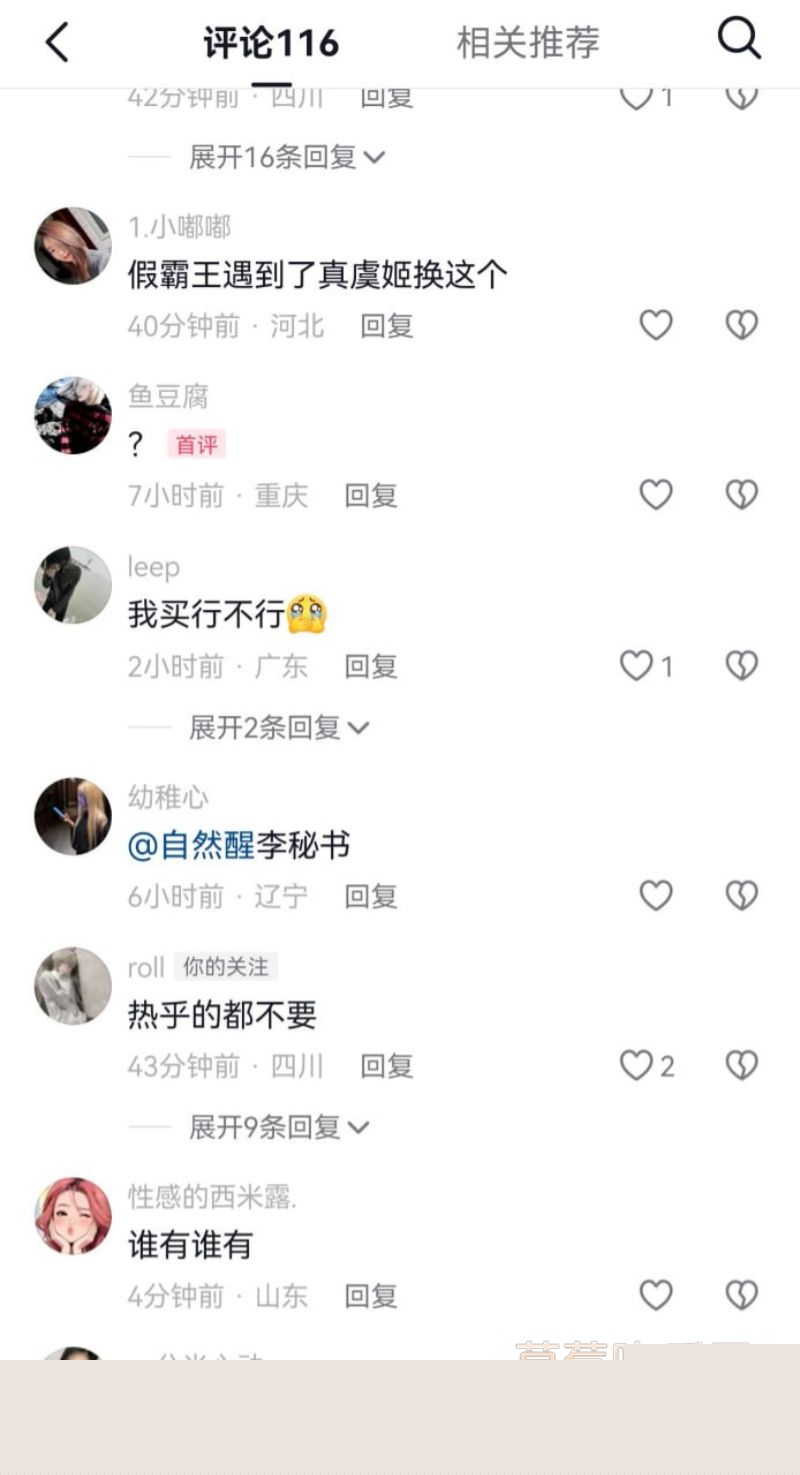Click the dislike icon on 1.小嘟嘟's comment
The image size is (800, 1475).
pos(739,325)
